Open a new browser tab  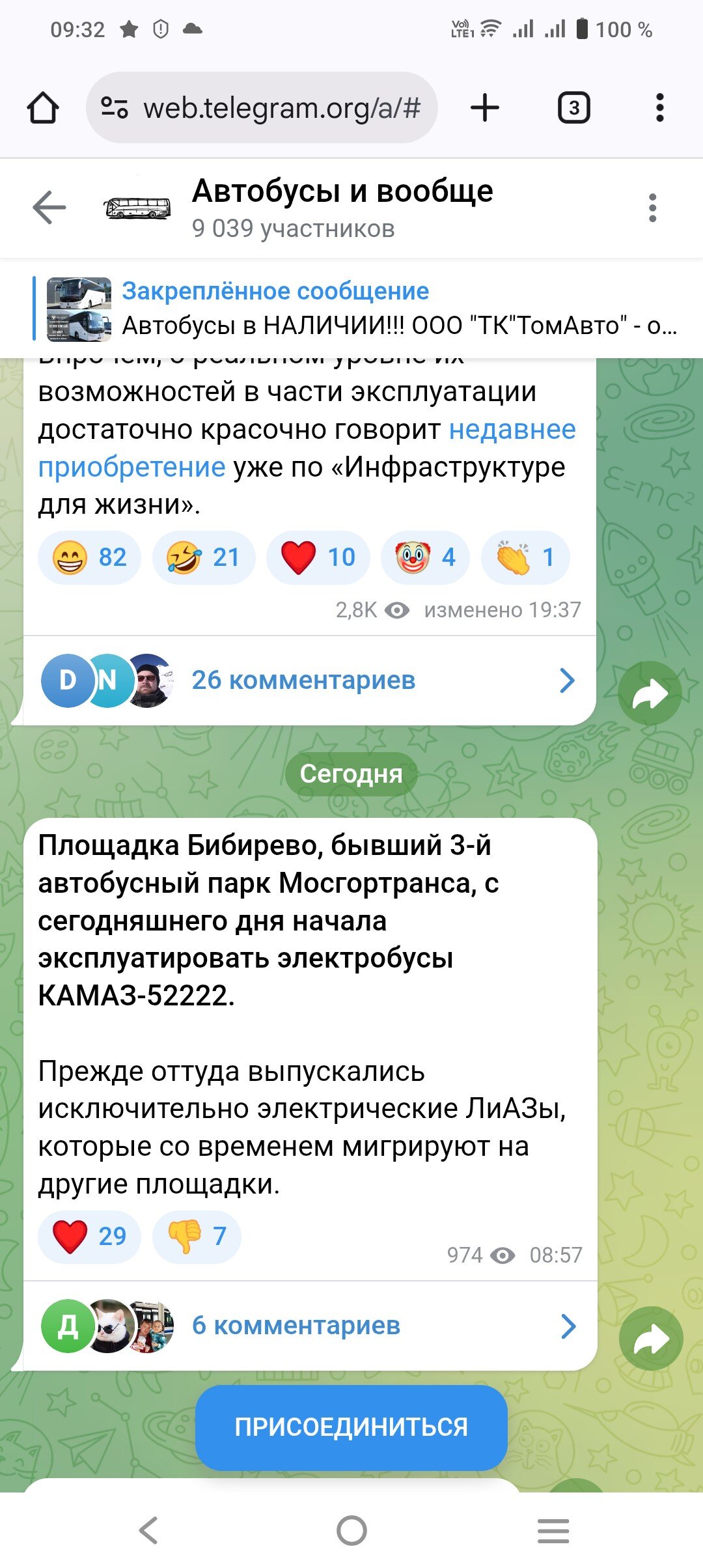(485, 107)
